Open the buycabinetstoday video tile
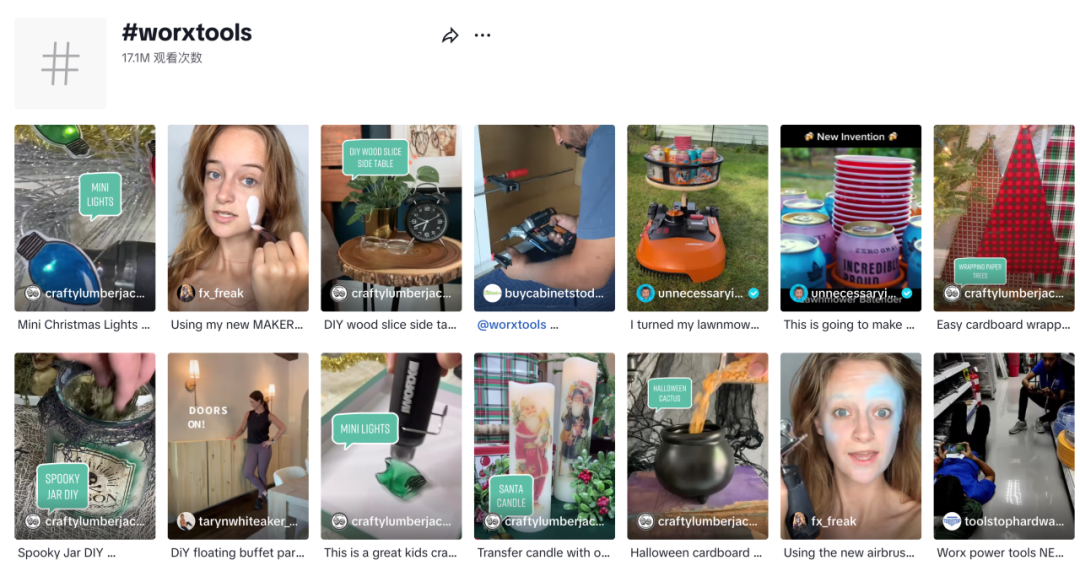1080x571 pixels. (x=544, y=217)
